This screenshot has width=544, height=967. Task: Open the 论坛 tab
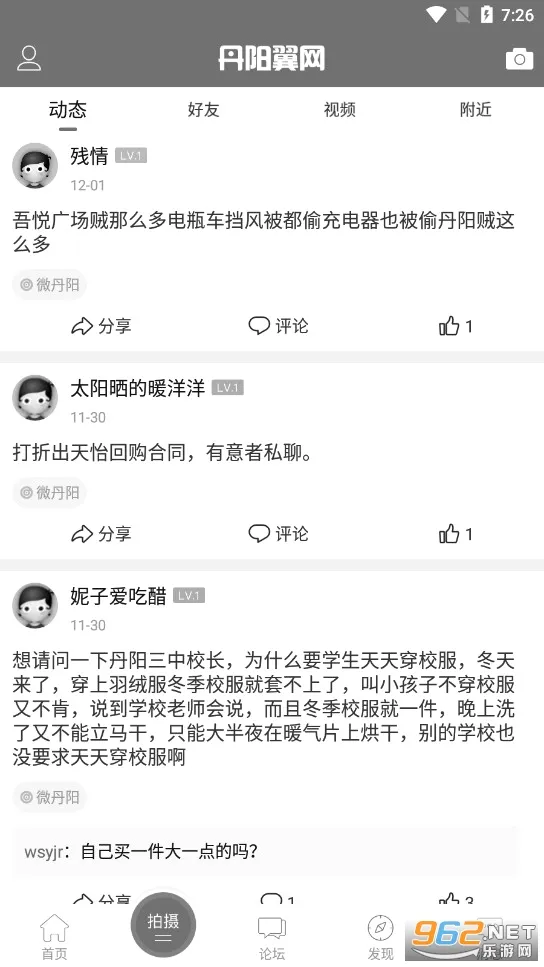coord(272,937)
